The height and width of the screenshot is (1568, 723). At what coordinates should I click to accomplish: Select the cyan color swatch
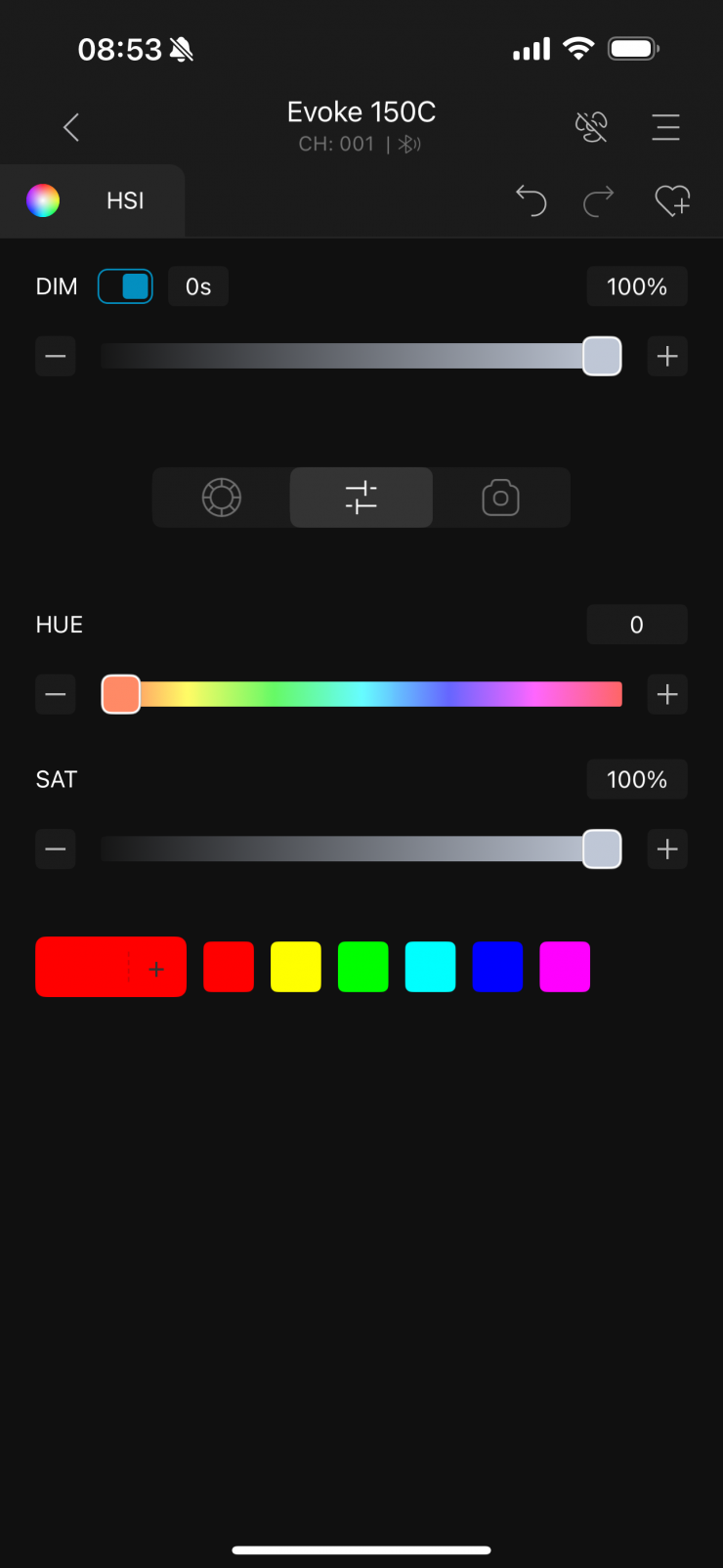point(430,968)
